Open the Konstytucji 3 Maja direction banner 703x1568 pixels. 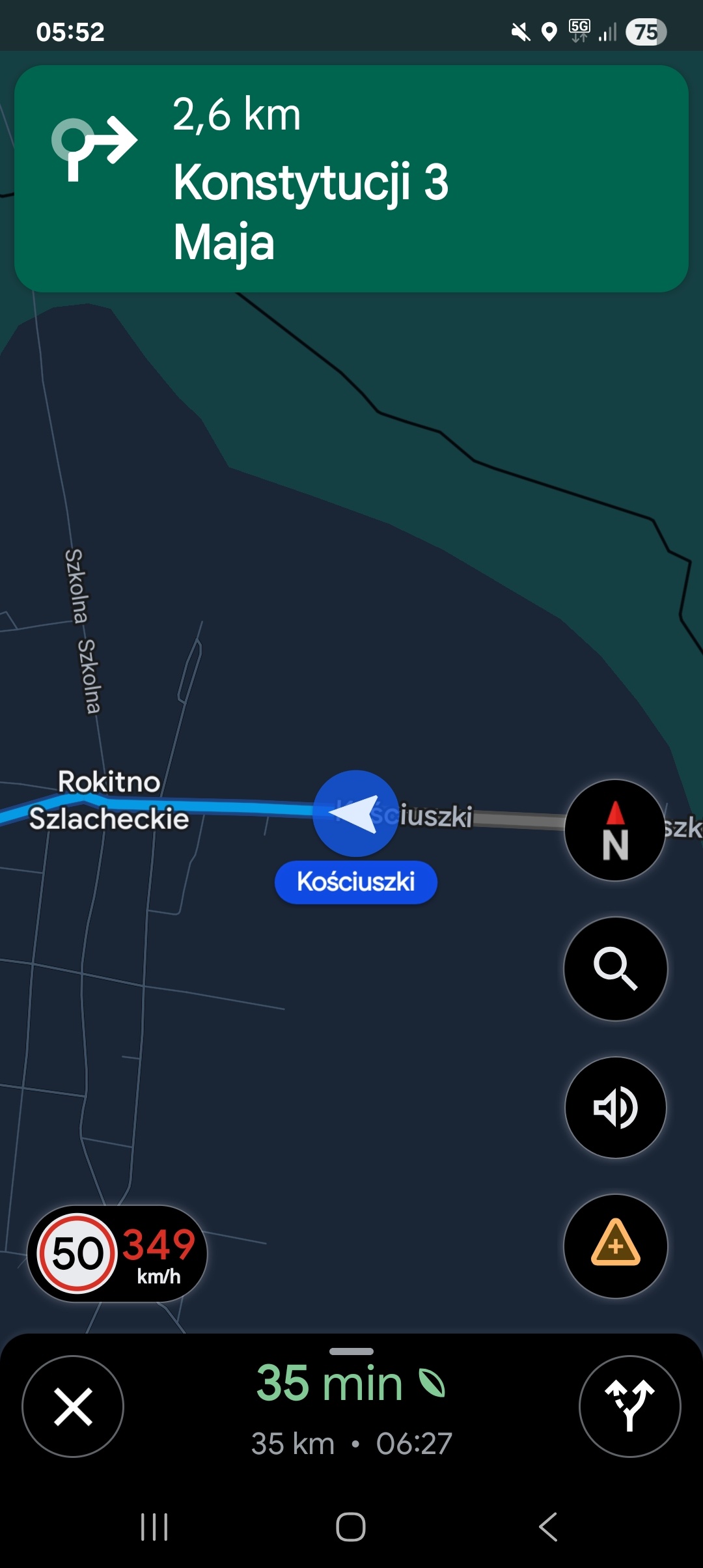(351, 178)
